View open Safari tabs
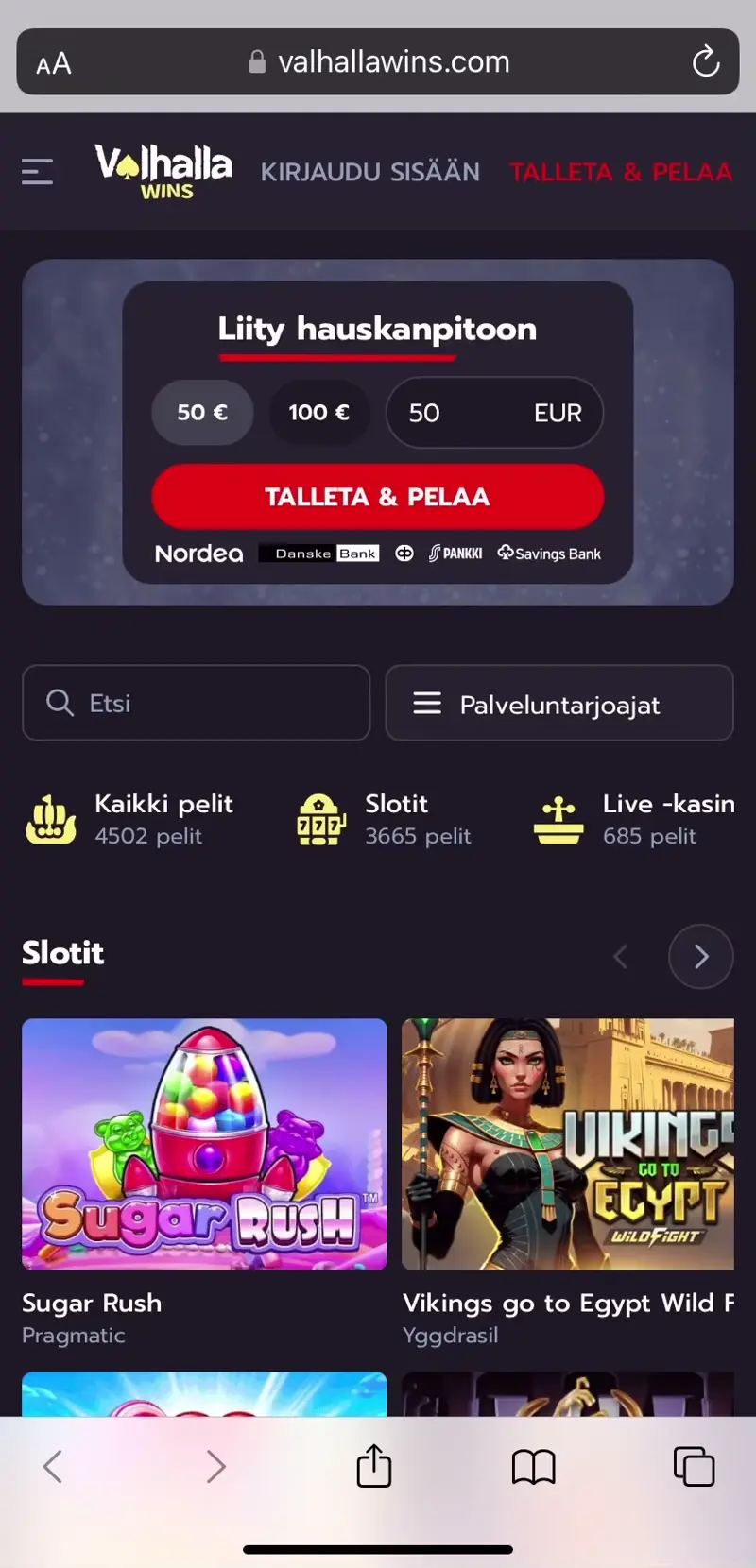The width and height of the screenshot is (756, 1568). 694,1466
